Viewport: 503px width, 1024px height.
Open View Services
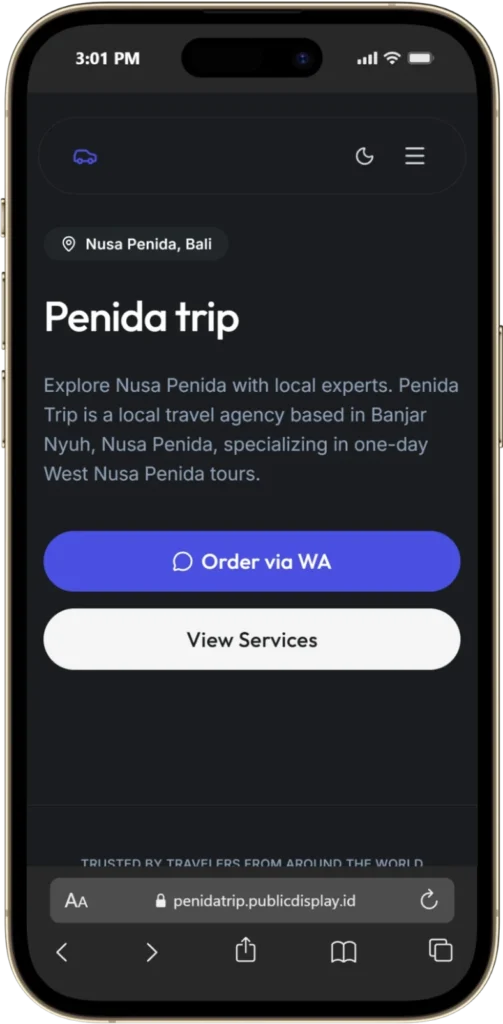click(252, 639)
